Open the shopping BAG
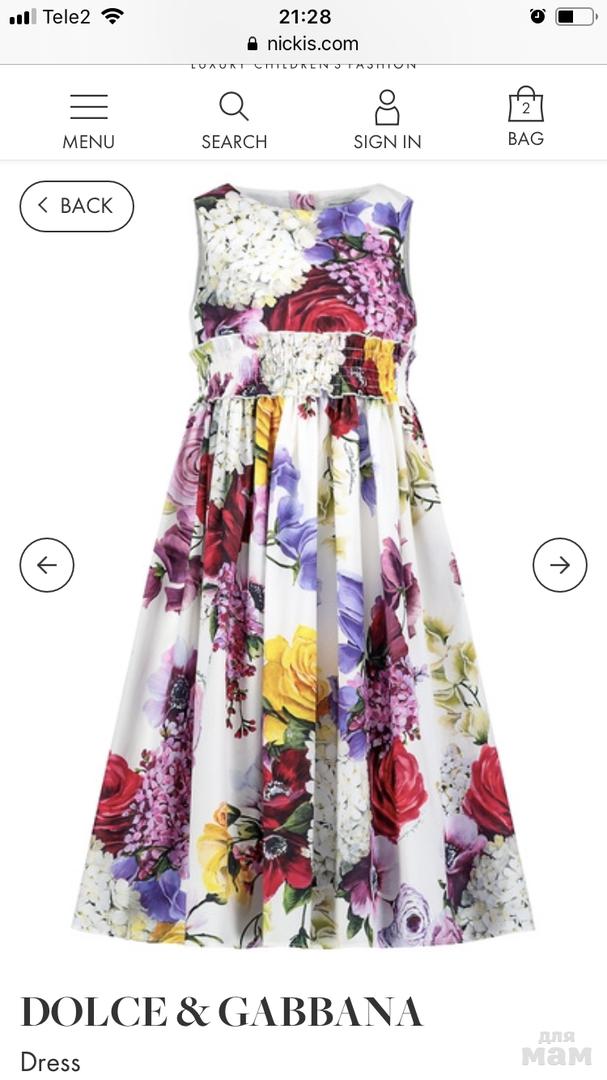The height and width of the screenshot is (1080, 607). 526,116
